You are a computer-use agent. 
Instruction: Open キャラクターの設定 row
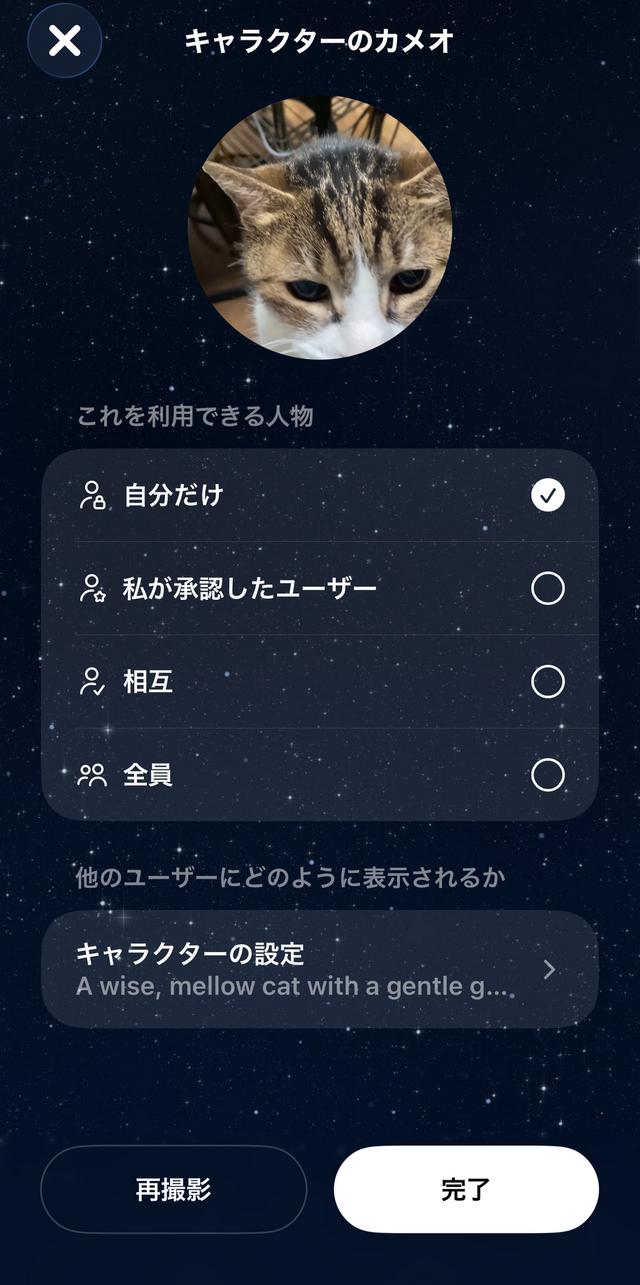coord(320,969)
